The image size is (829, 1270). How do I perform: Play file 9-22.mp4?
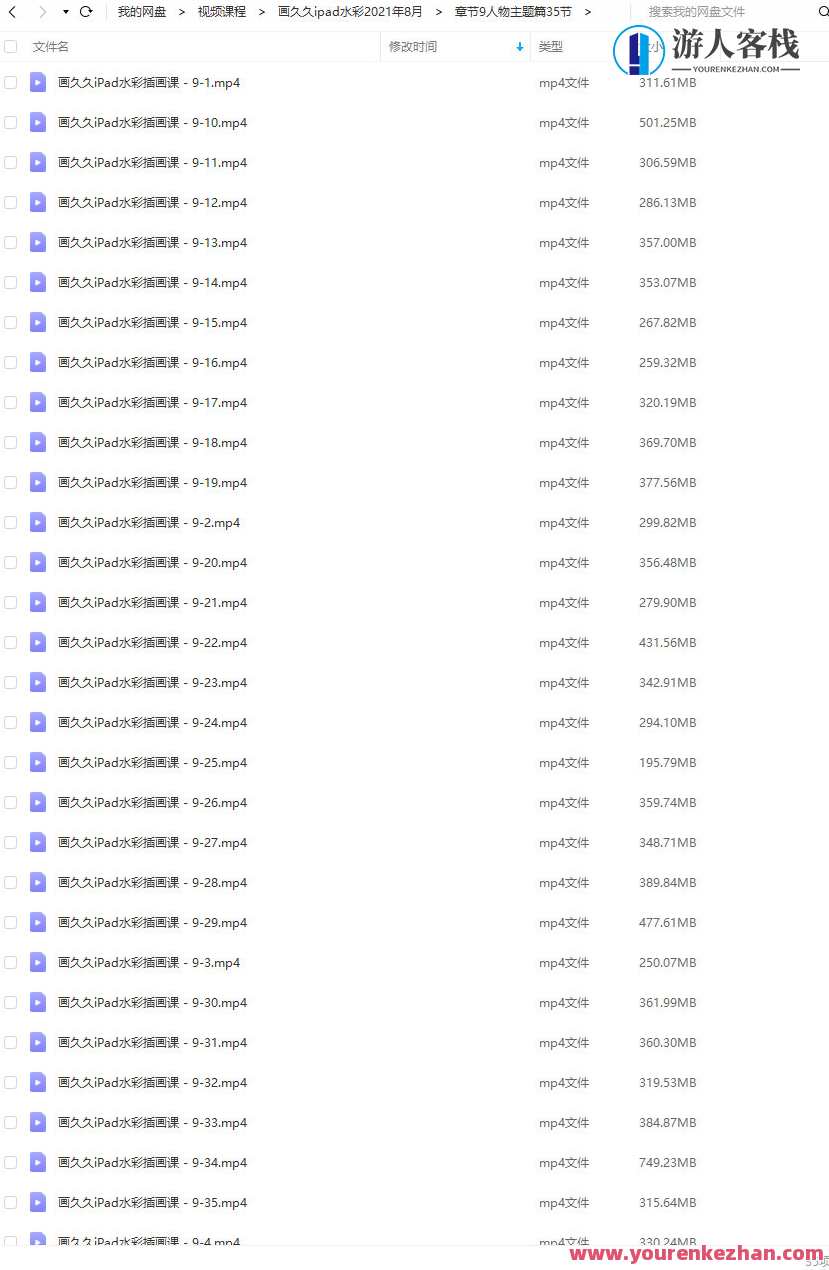coord(152,643)
